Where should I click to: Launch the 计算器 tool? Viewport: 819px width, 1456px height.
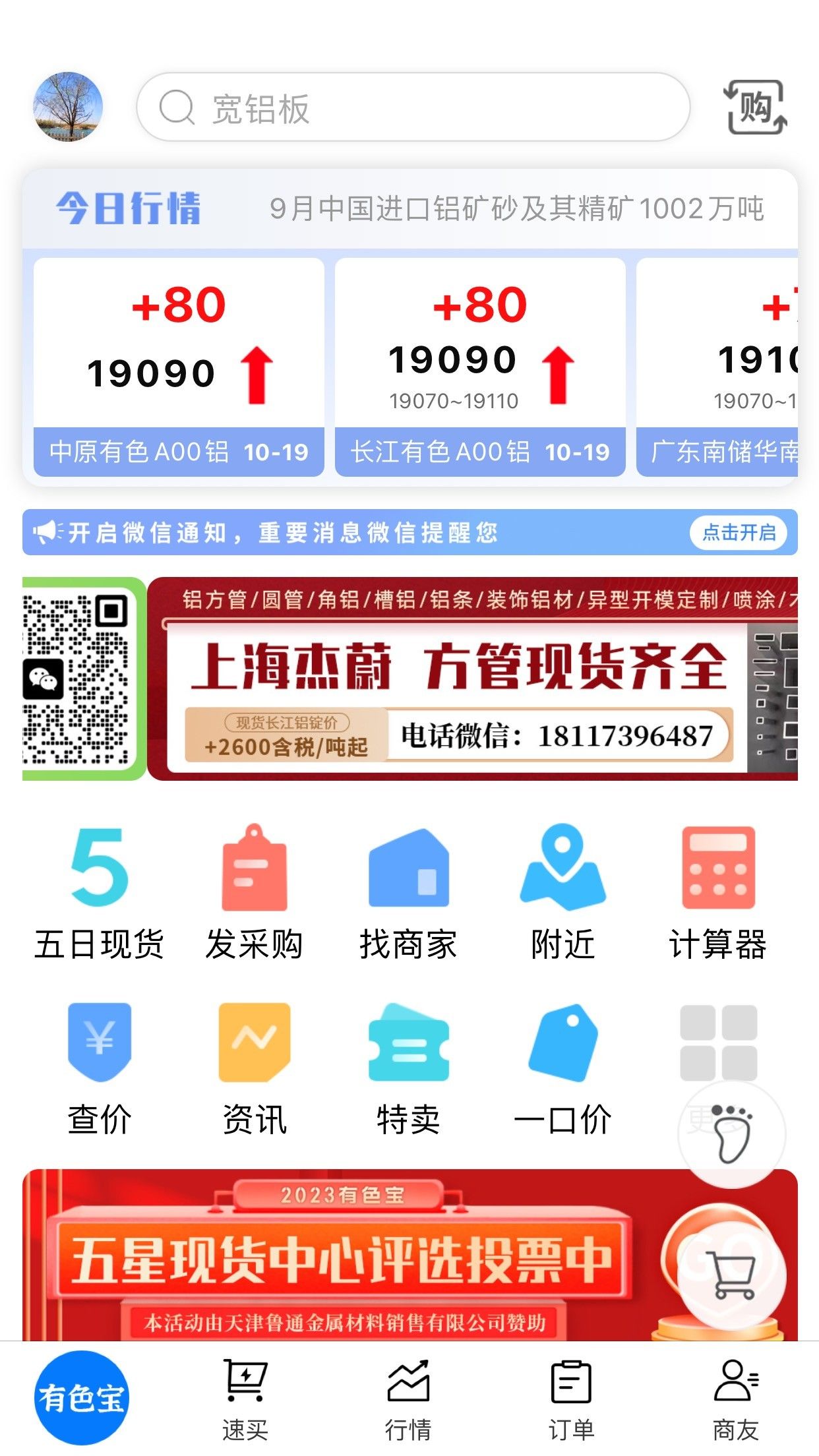(x=717, y=894)
